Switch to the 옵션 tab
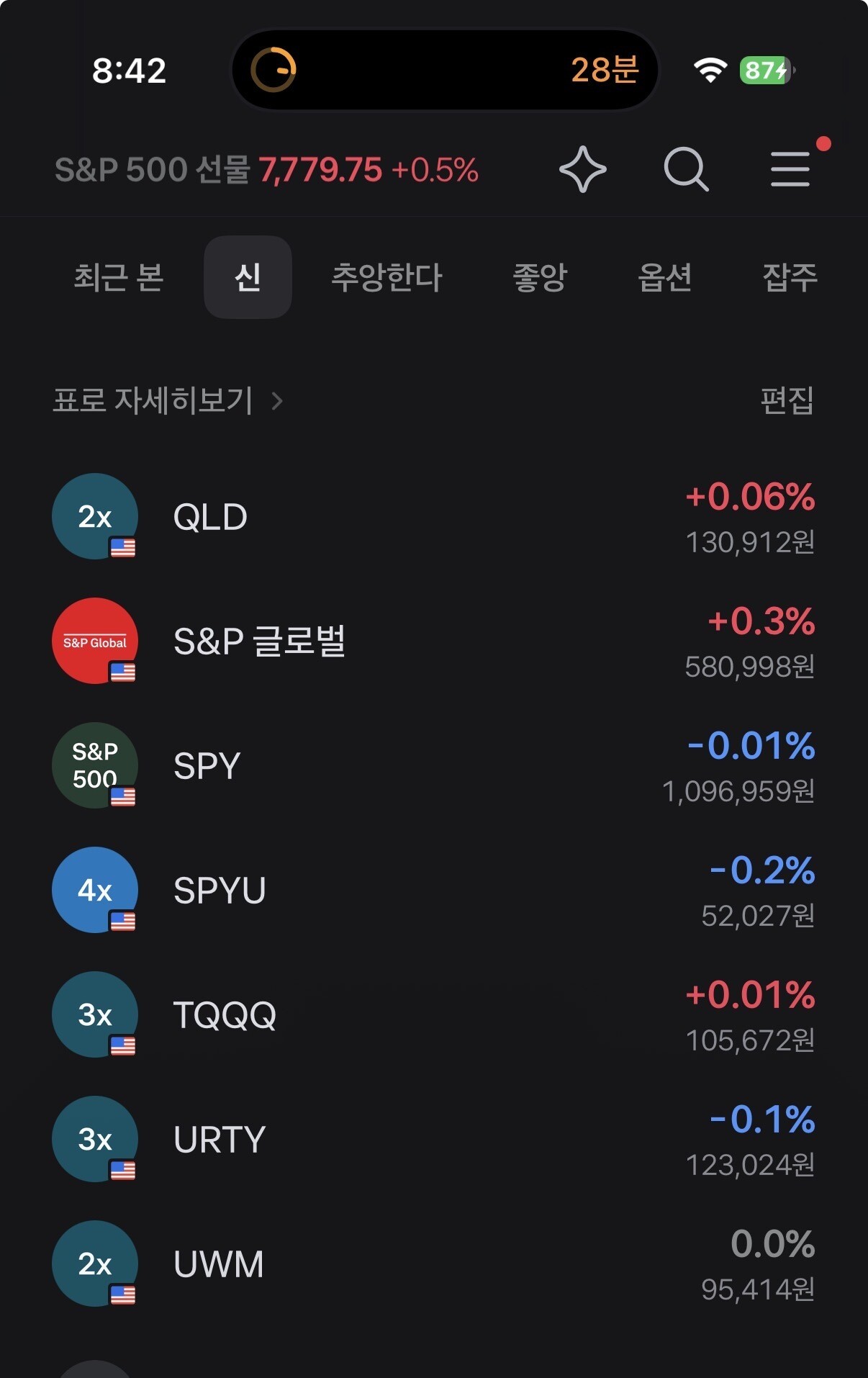 pyautogui.click(x=665, y=277)
